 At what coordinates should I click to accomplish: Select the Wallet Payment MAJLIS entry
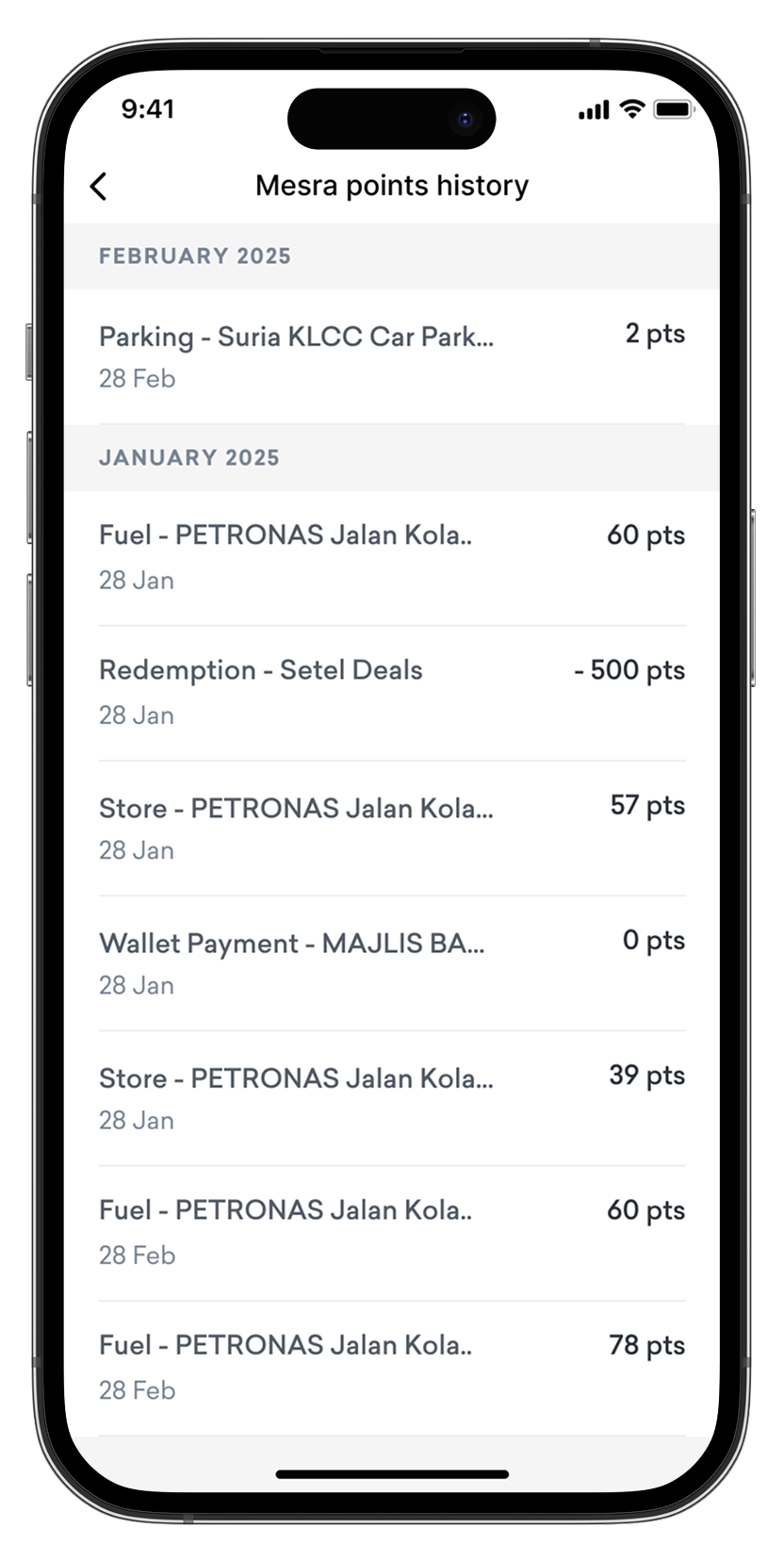click(x=391, y=962)
